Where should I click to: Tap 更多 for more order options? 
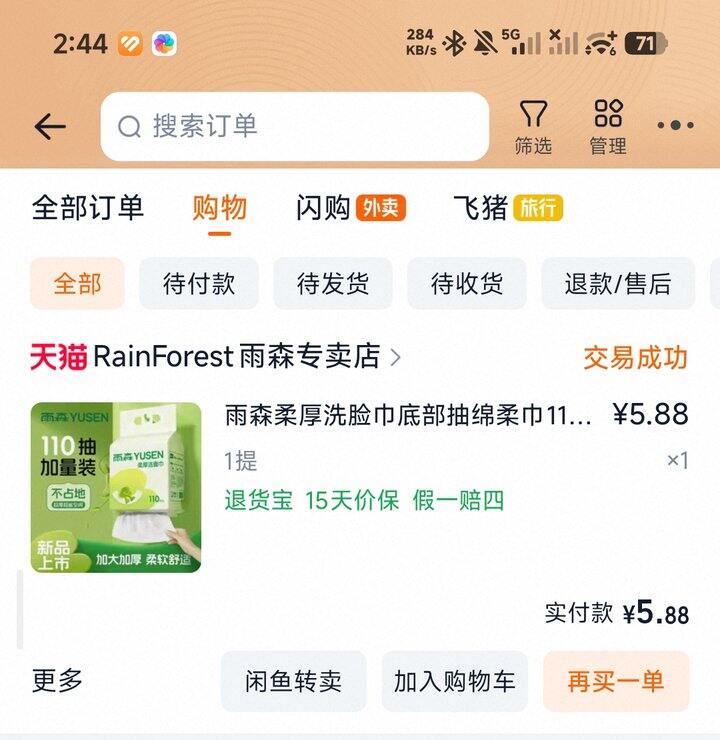[57, 681]
